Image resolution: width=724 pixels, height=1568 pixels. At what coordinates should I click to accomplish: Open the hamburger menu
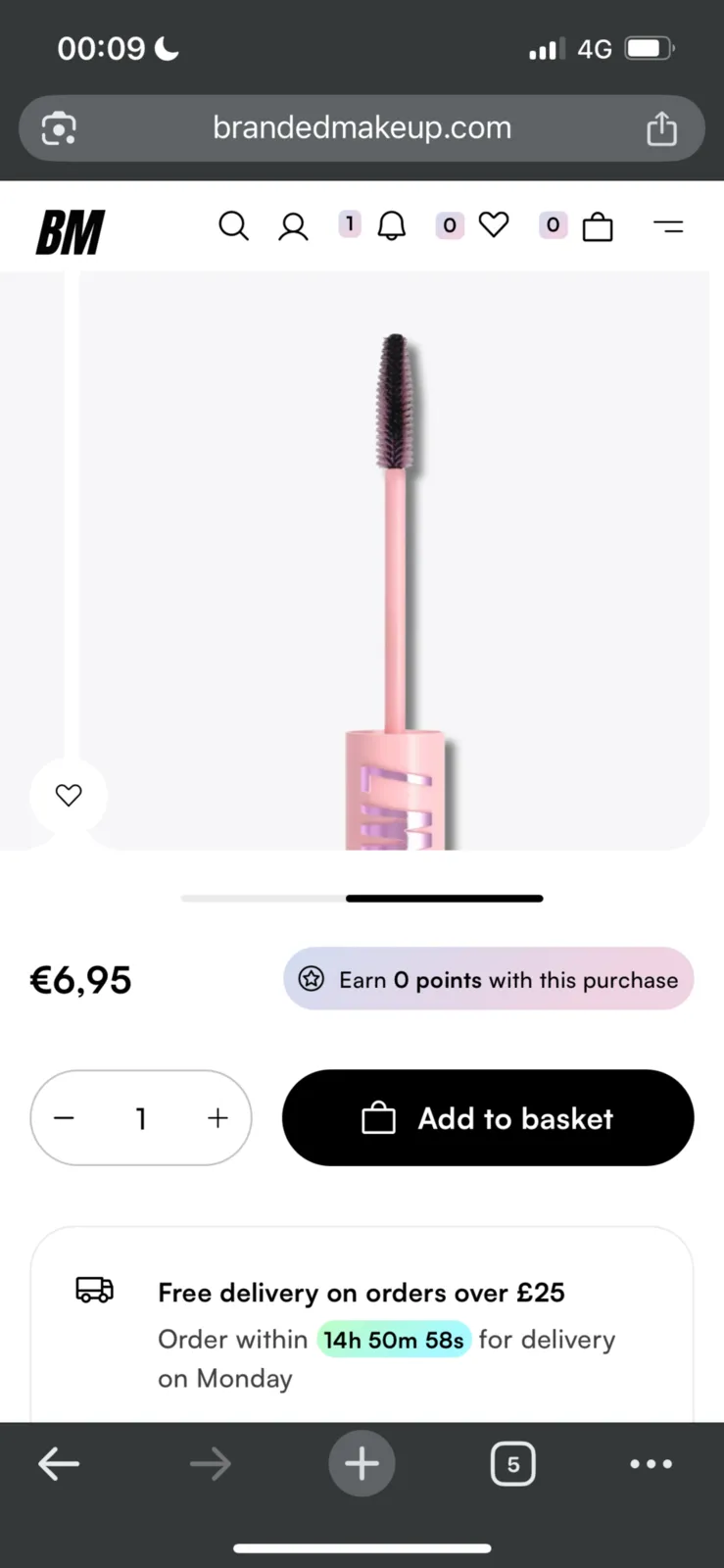pos(668,226)
